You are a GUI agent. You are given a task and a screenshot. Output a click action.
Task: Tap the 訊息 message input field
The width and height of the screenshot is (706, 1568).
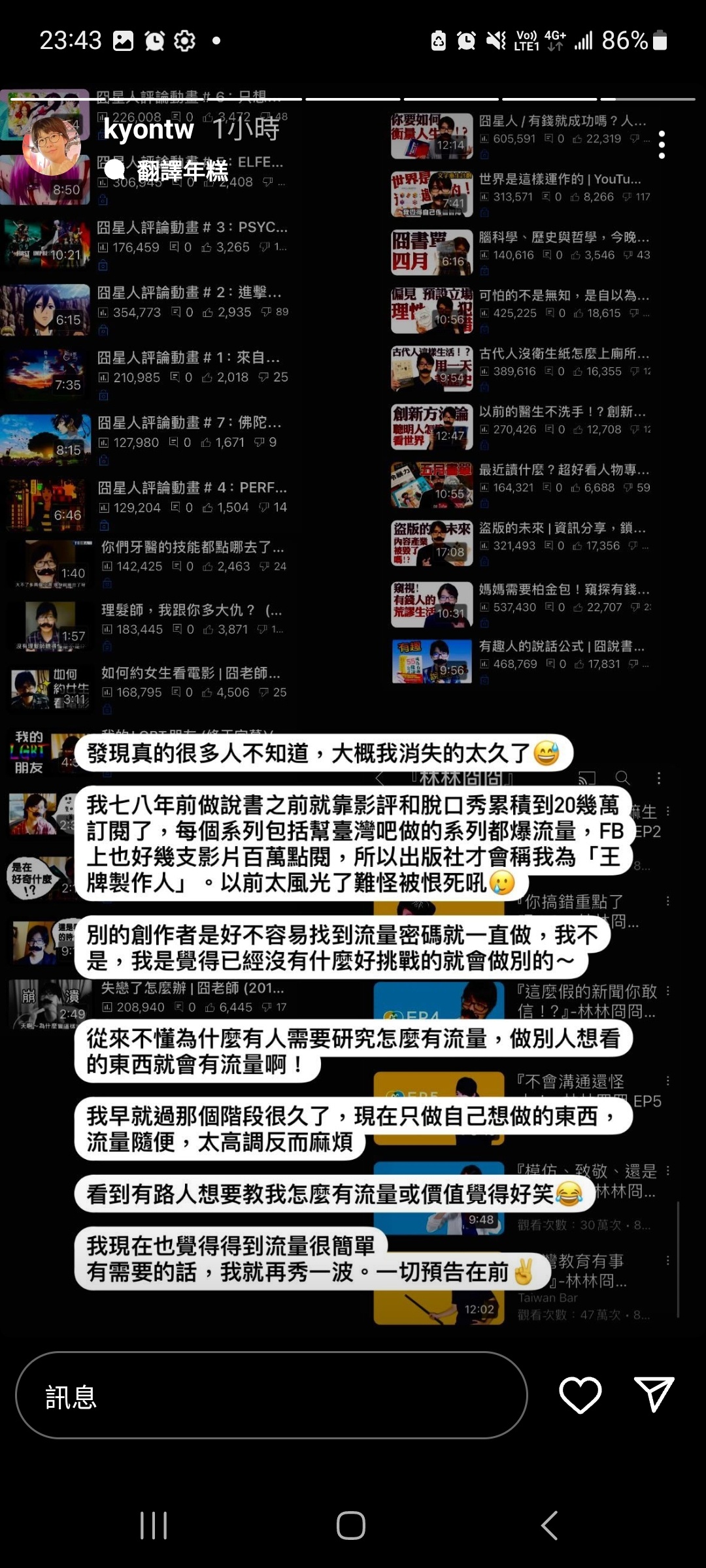(271, 1395)
